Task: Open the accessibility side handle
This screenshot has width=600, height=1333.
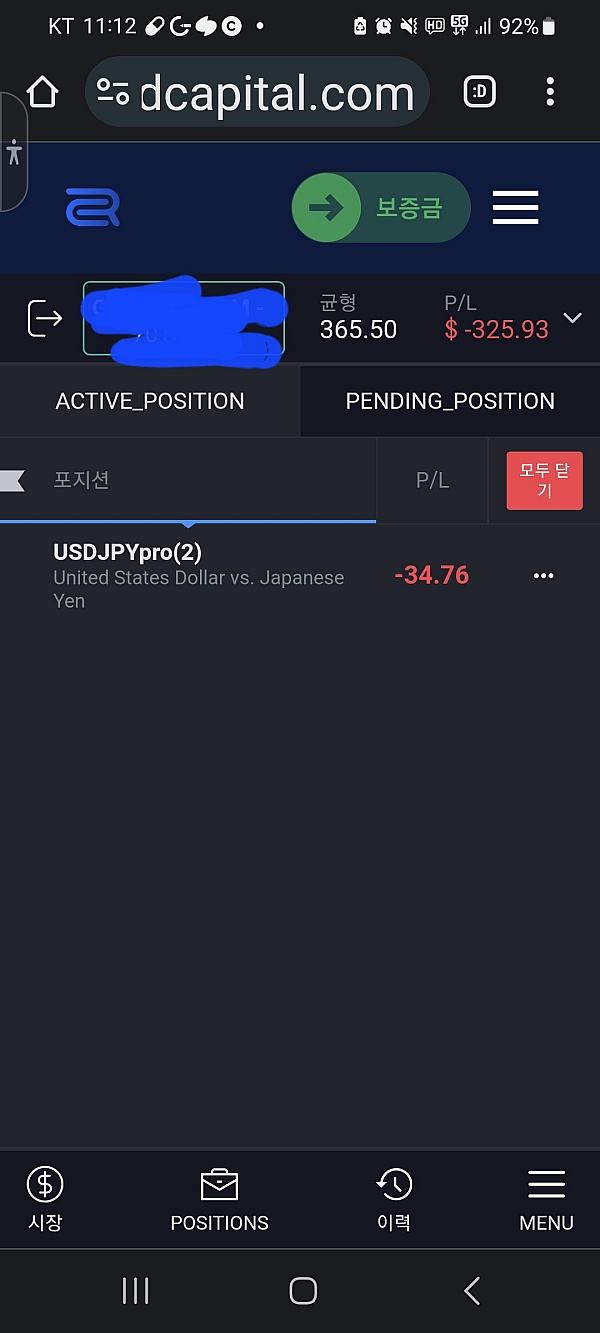Action: click(13, 152)
